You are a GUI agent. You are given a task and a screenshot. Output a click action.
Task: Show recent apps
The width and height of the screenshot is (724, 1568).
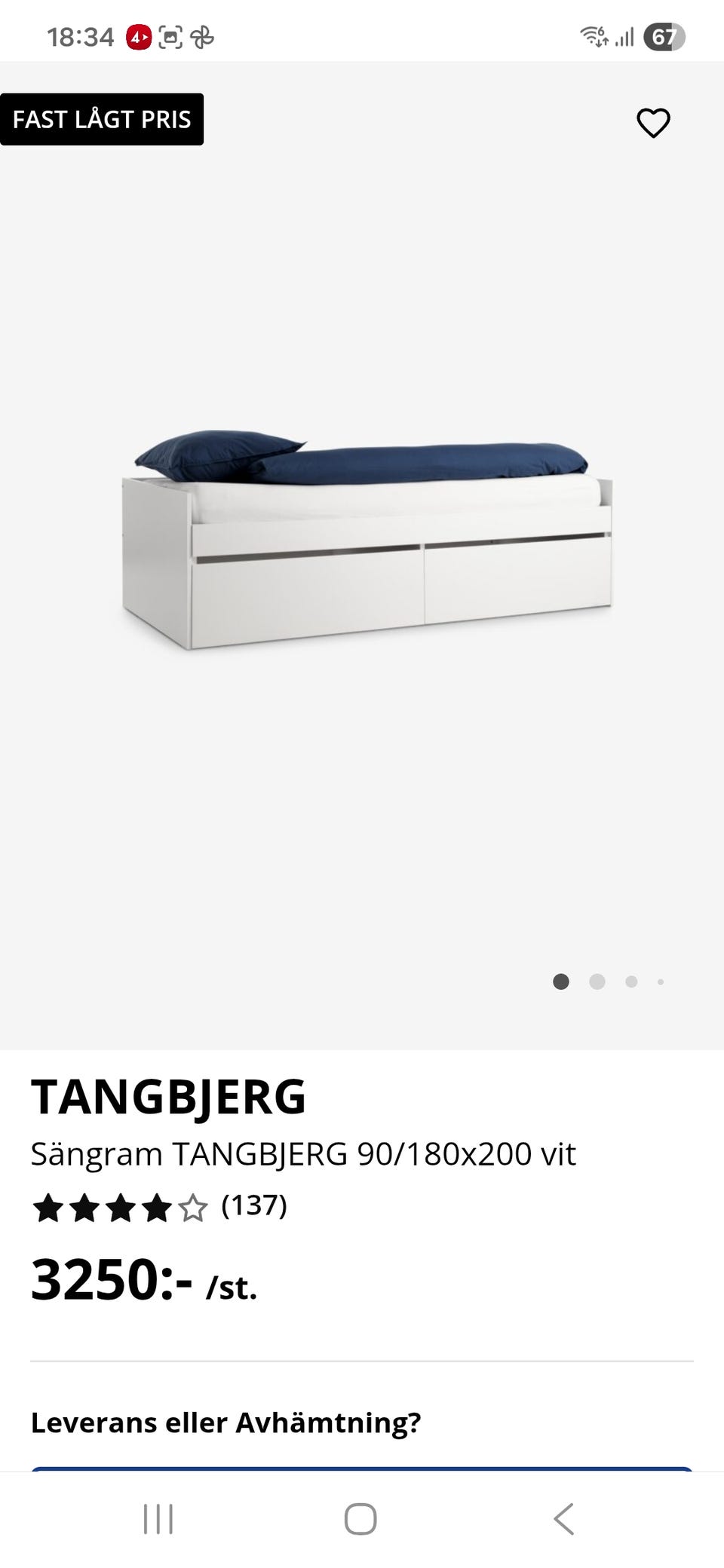pyautogui.click(x=158, y=1518)
